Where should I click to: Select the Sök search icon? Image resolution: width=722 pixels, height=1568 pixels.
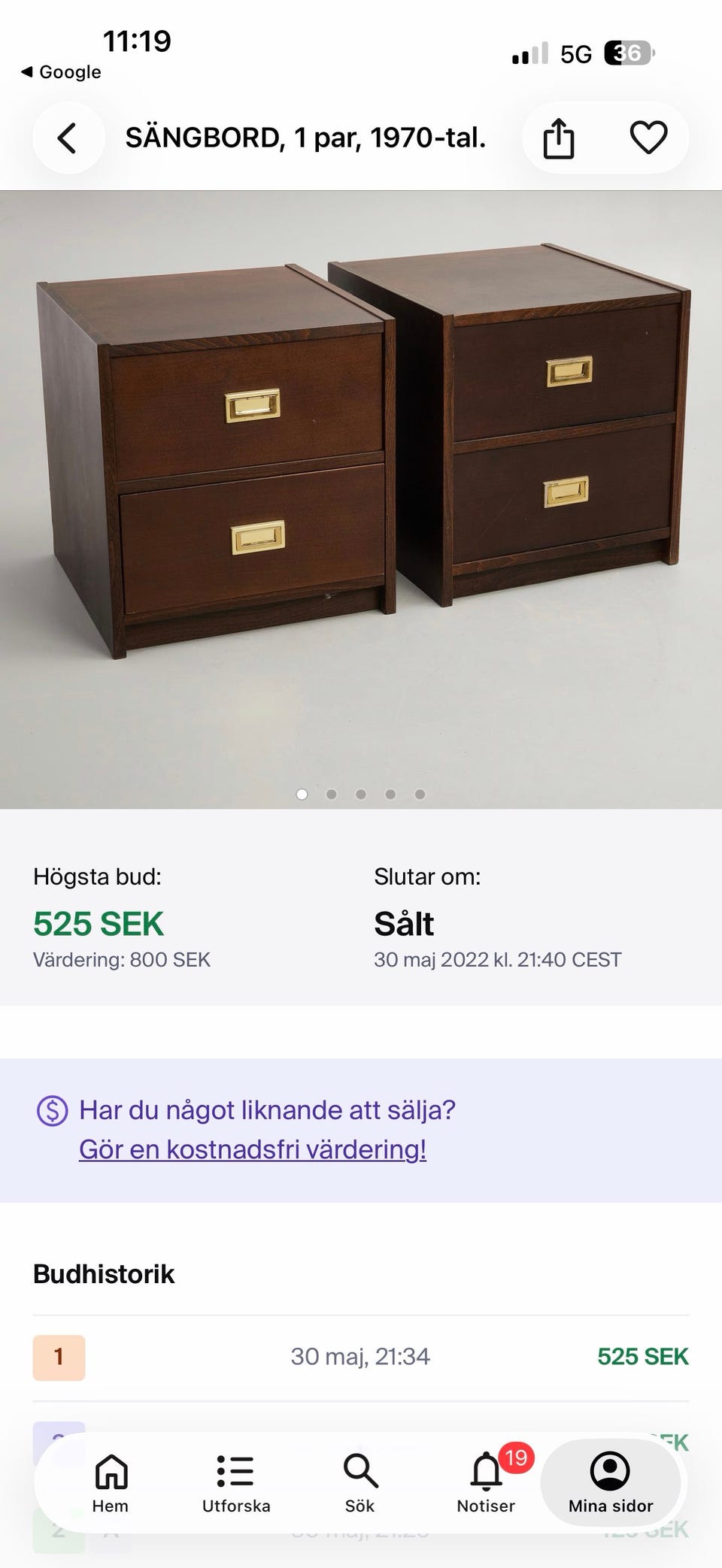coord(360,1482)
